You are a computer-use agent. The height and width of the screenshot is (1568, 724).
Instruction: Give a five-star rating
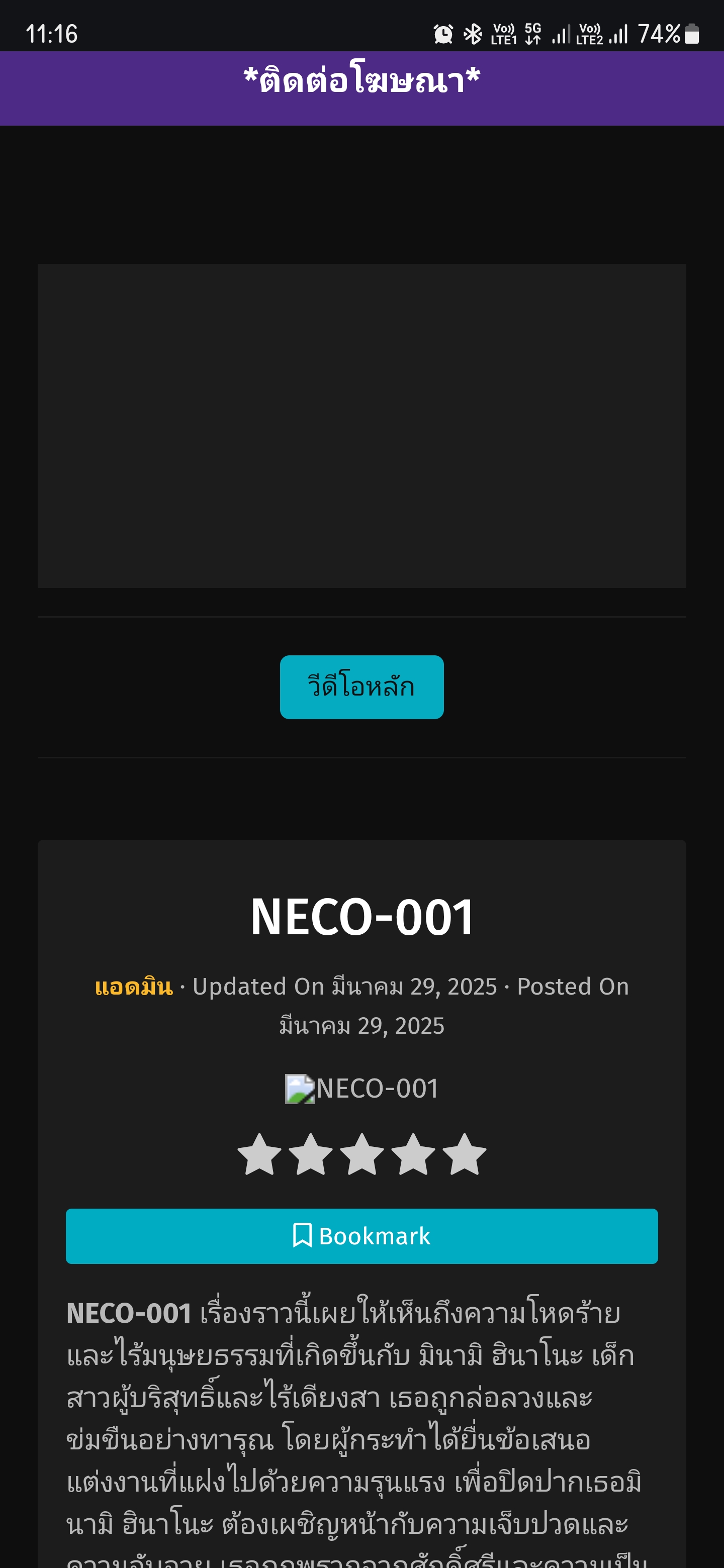464,1154
